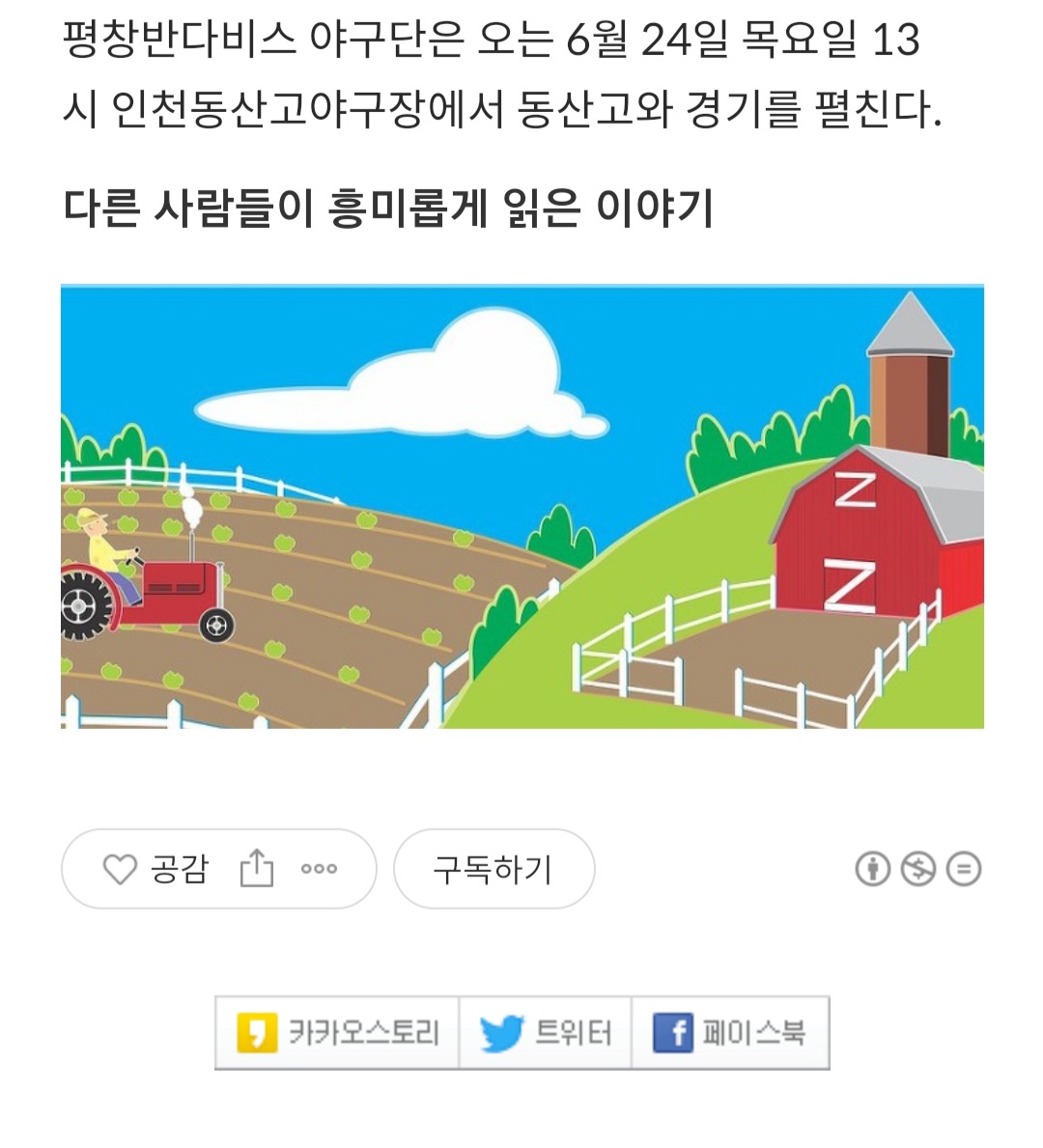Share to 페이스북
Viewport: 1043px width, 1148px height.
point(730,1033)
